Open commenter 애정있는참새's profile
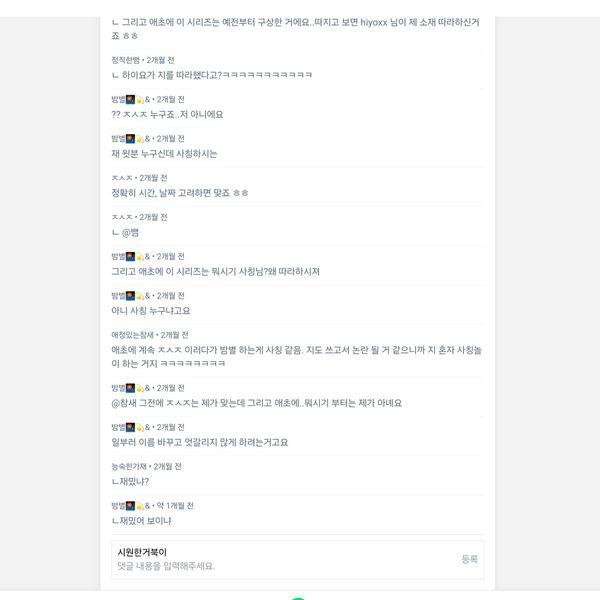600x600 pixels. point(132,335)
